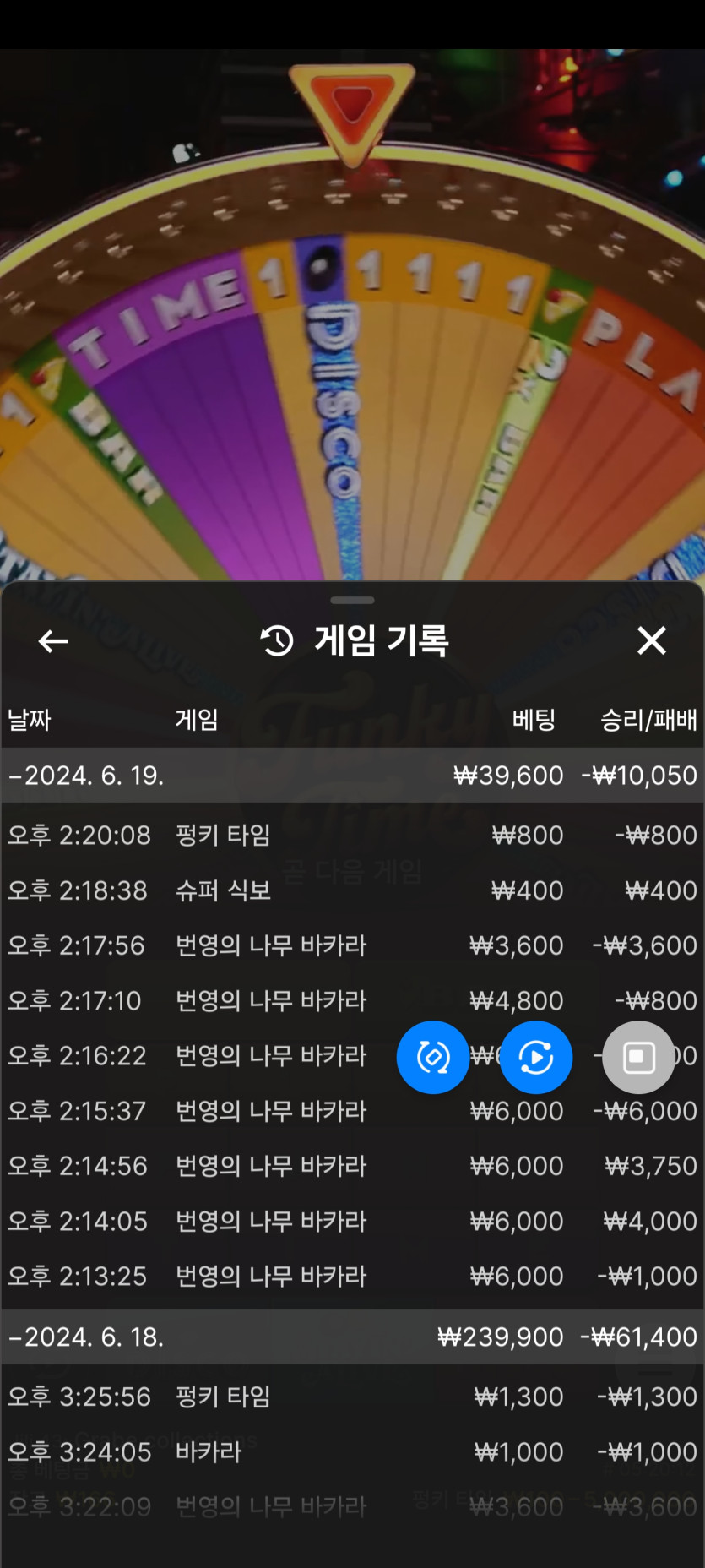Collapse the 2024. 6. 19. date group
Image resolution: width=705 pixels, height=1568 pixels.
[84, 775]
